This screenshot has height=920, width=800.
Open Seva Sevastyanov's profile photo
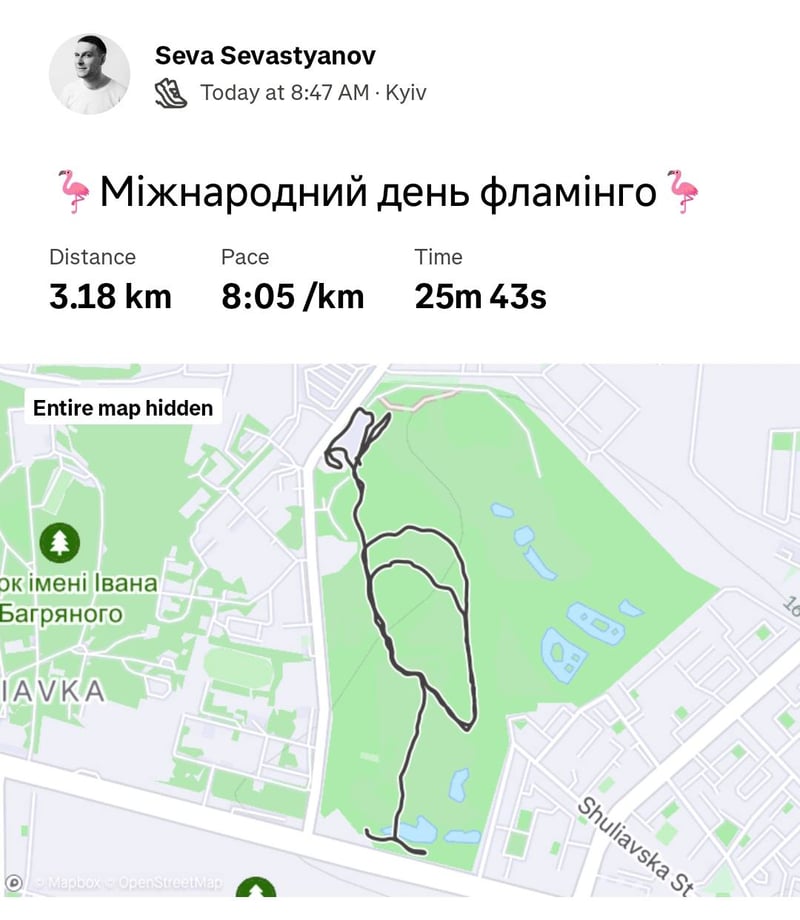90,74
